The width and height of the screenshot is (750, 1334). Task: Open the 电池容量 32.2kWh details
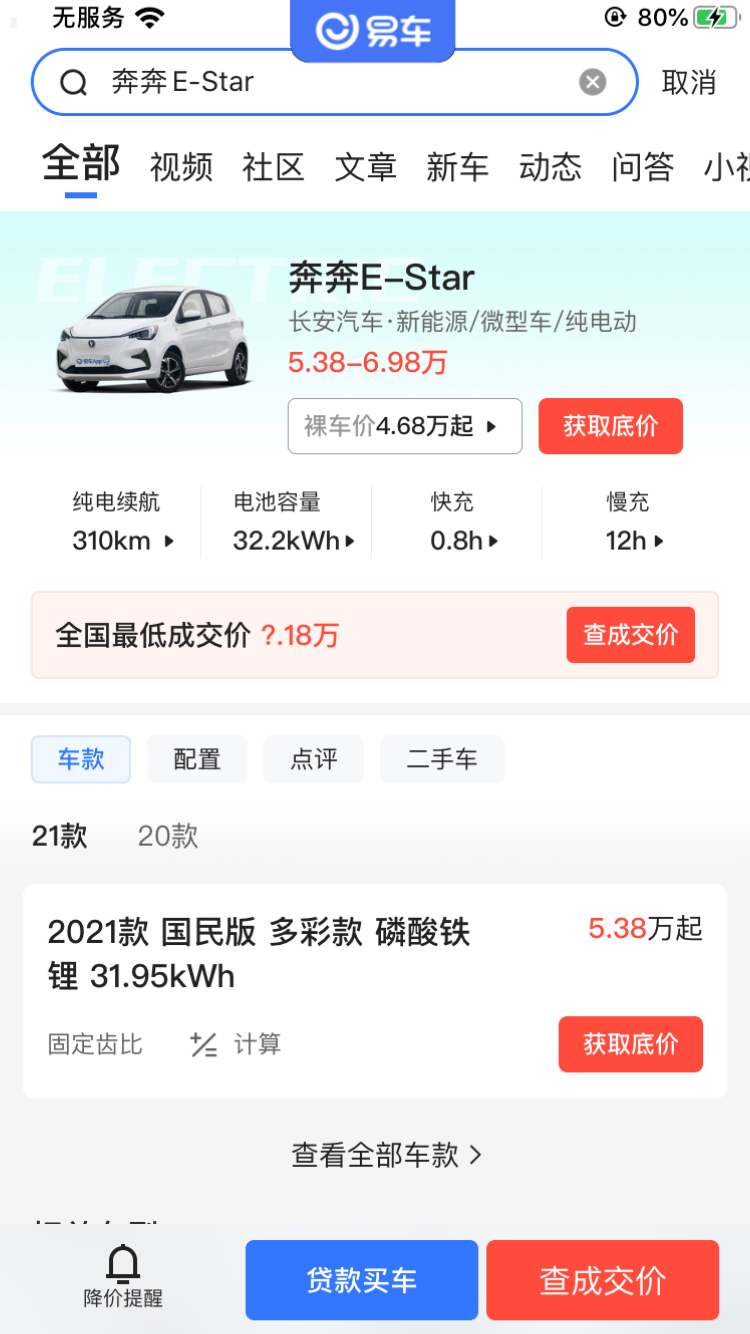[x=288, y=540]
